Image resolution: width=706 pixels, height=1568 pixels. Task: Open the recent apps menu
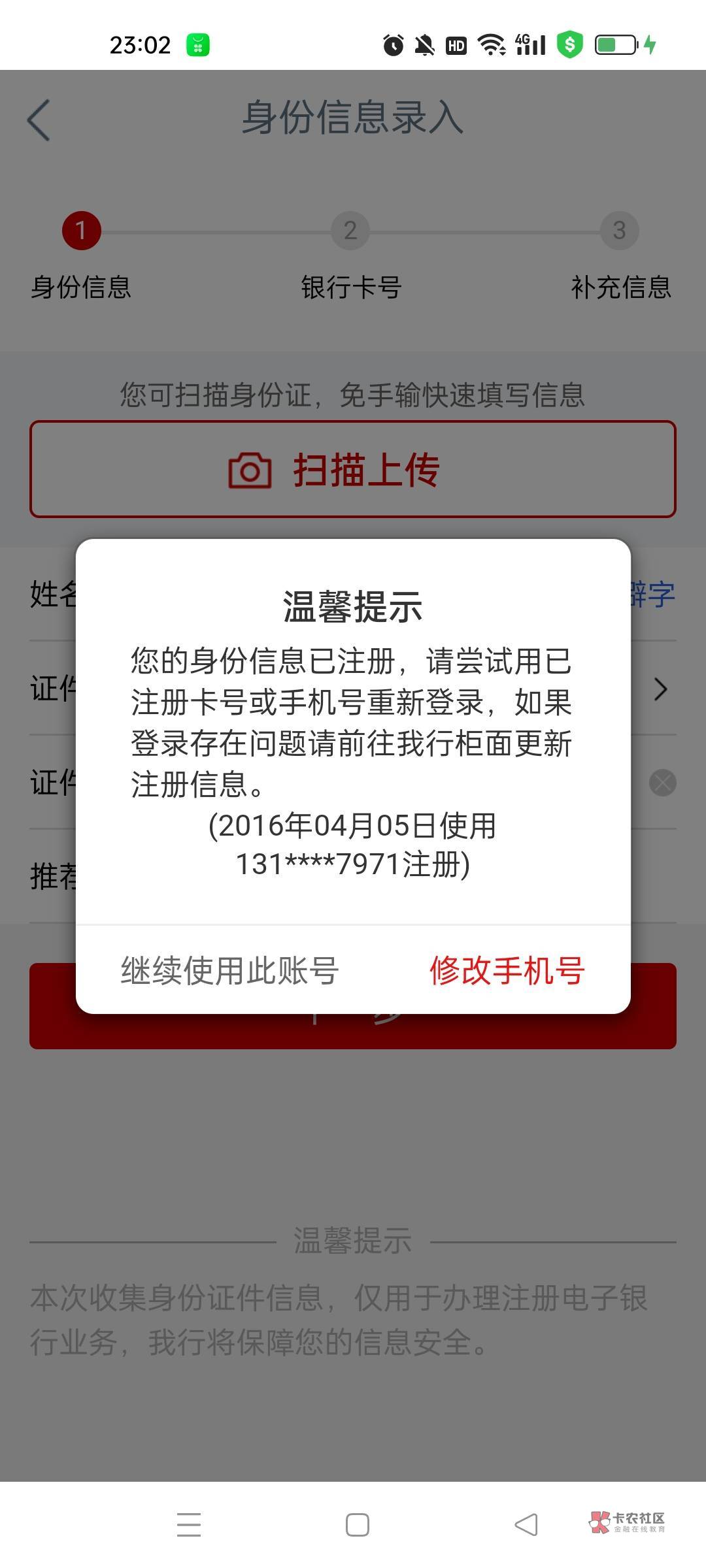pos(189,1525)
